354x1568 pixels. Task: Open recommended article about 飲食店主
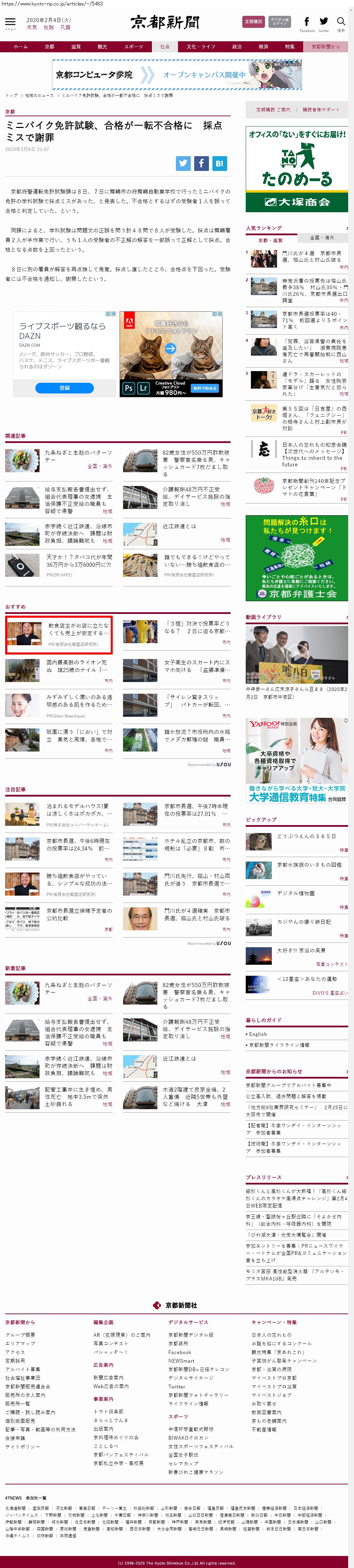(x=78, y=629)
